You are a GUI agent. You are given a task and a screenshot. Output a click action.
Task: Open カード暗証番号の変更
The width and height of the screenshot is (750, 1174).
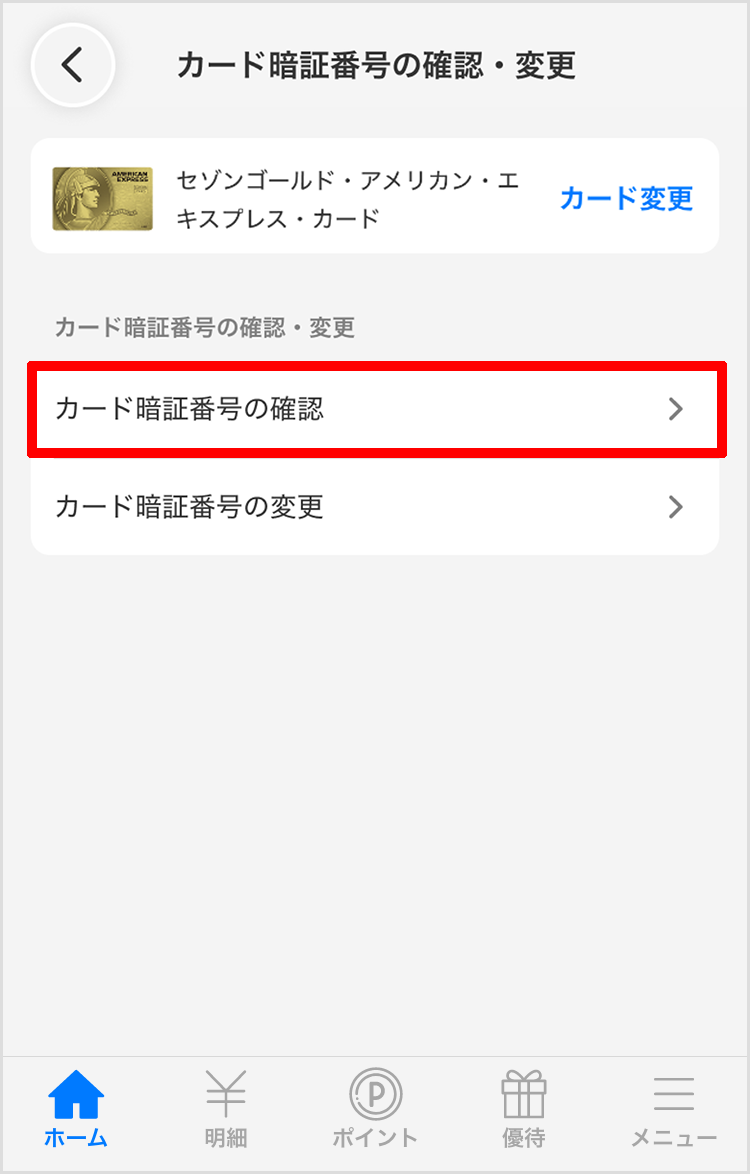click(374, 507)
